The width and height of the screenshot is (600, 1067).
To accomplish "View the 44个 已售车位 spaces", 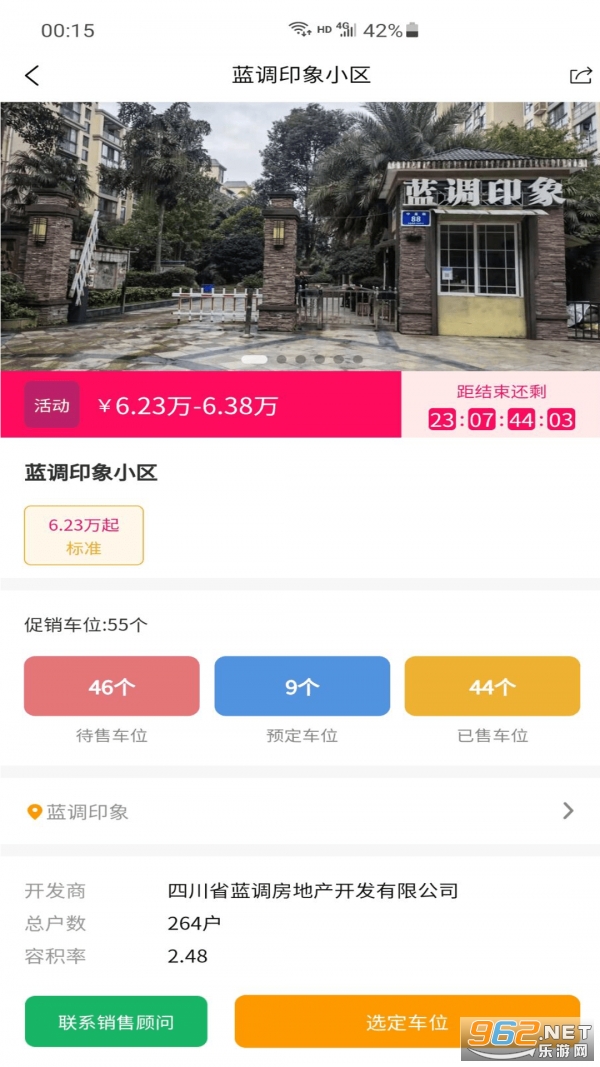I will [492, 686].
